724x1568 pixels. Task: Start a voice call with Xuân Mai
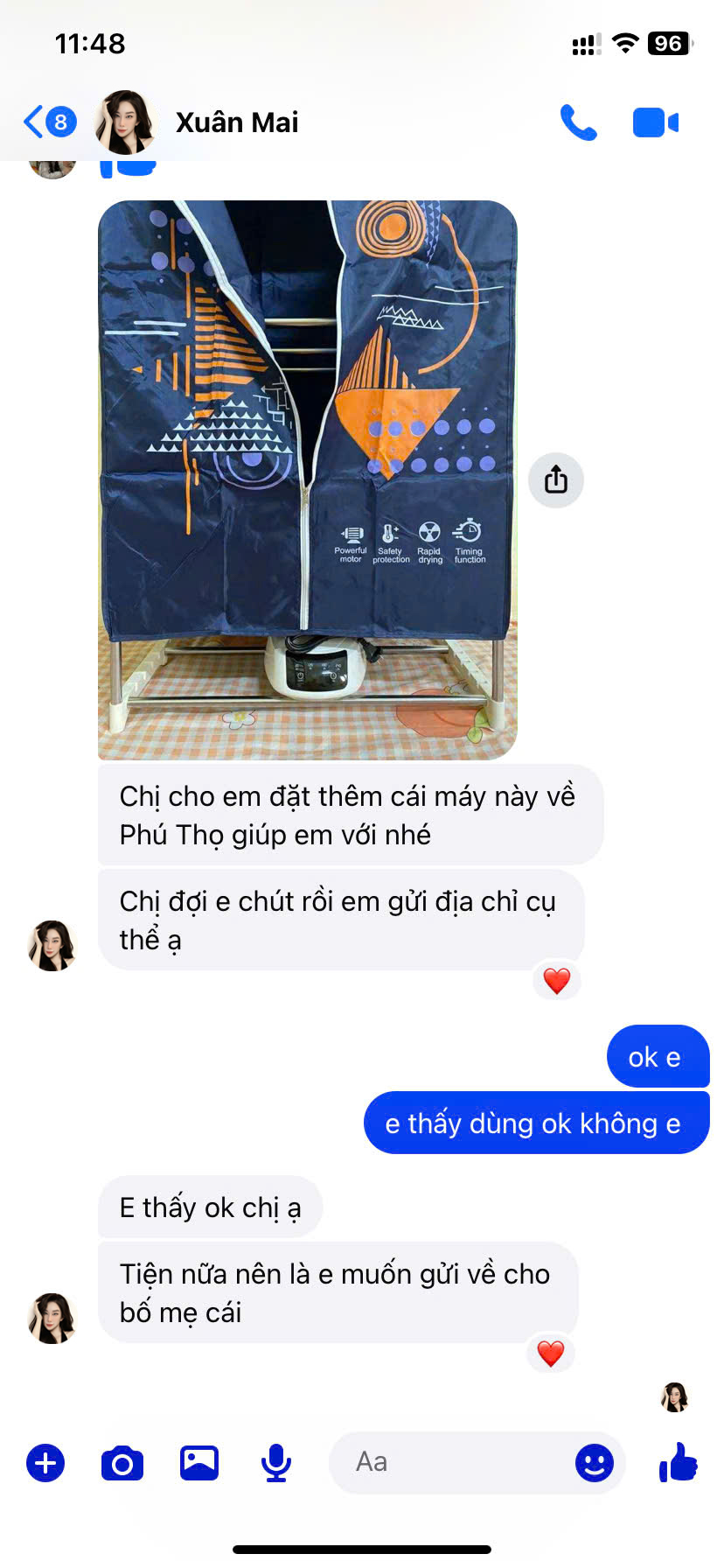tap(578, 122)
